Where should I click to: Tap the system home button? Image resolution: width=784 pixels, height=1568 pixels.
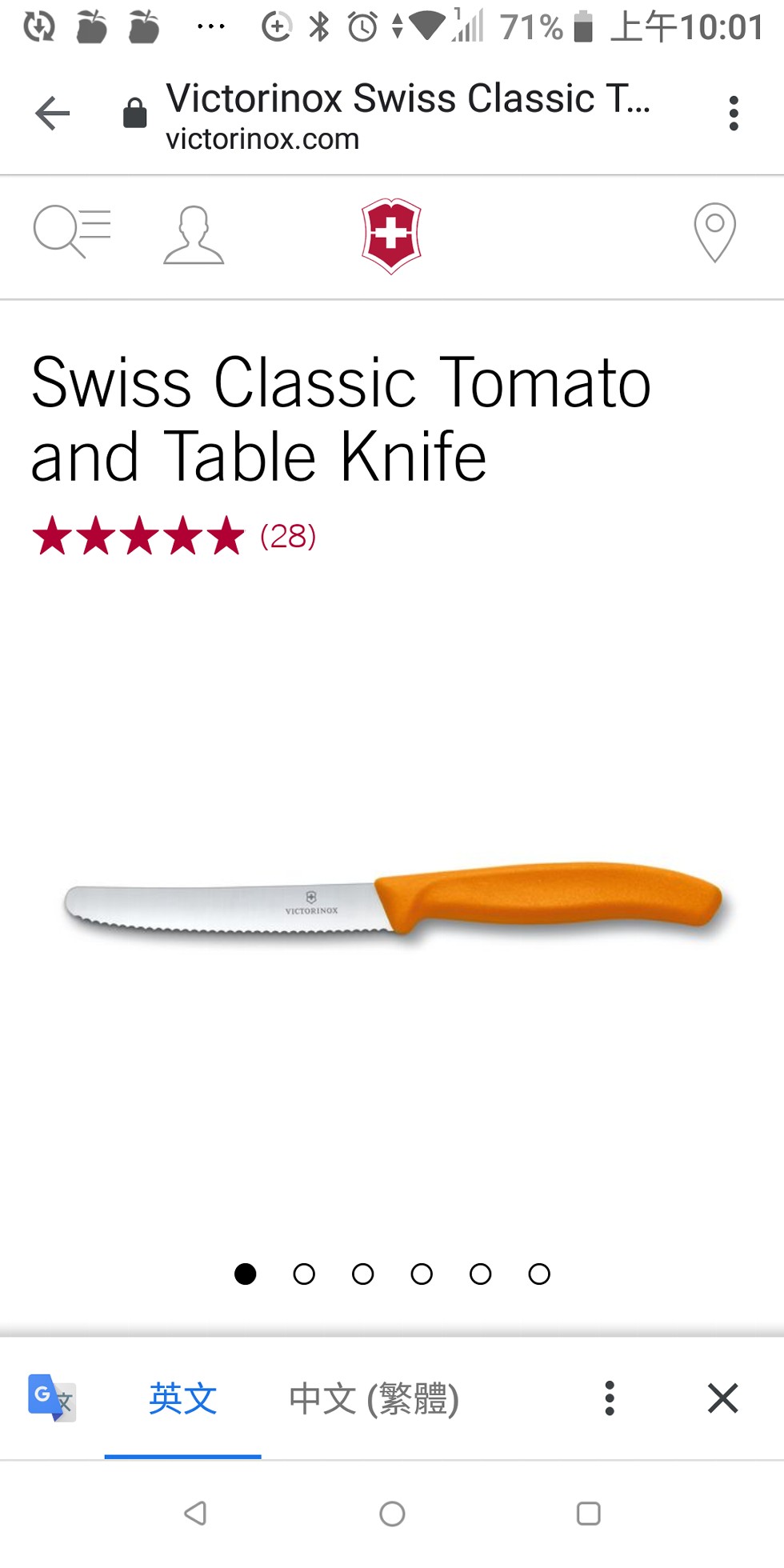pyautogui.click(x=392, y=1514)
